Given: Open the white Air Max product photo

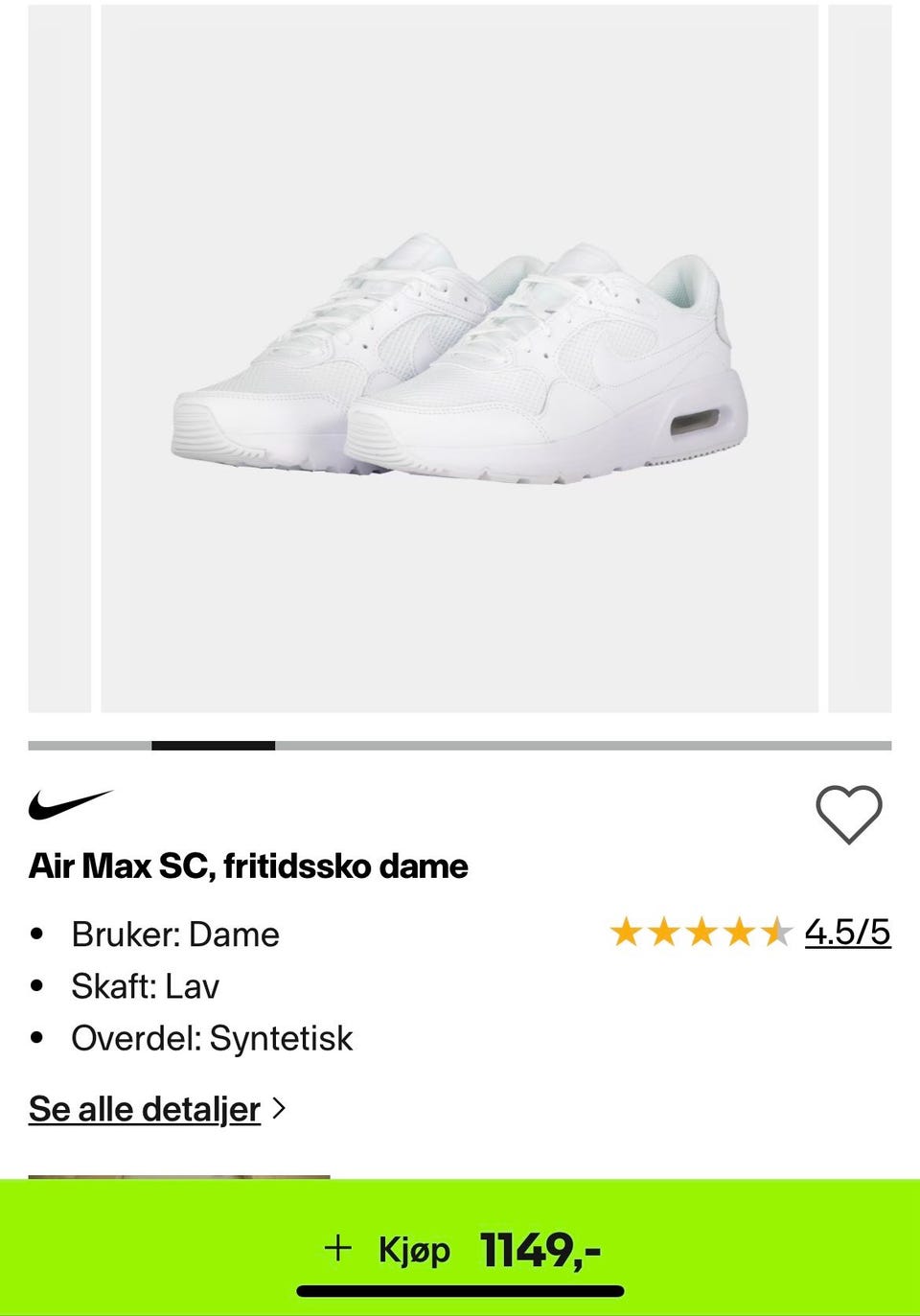Looking at the screenshot, I should [x=460, y=358].
